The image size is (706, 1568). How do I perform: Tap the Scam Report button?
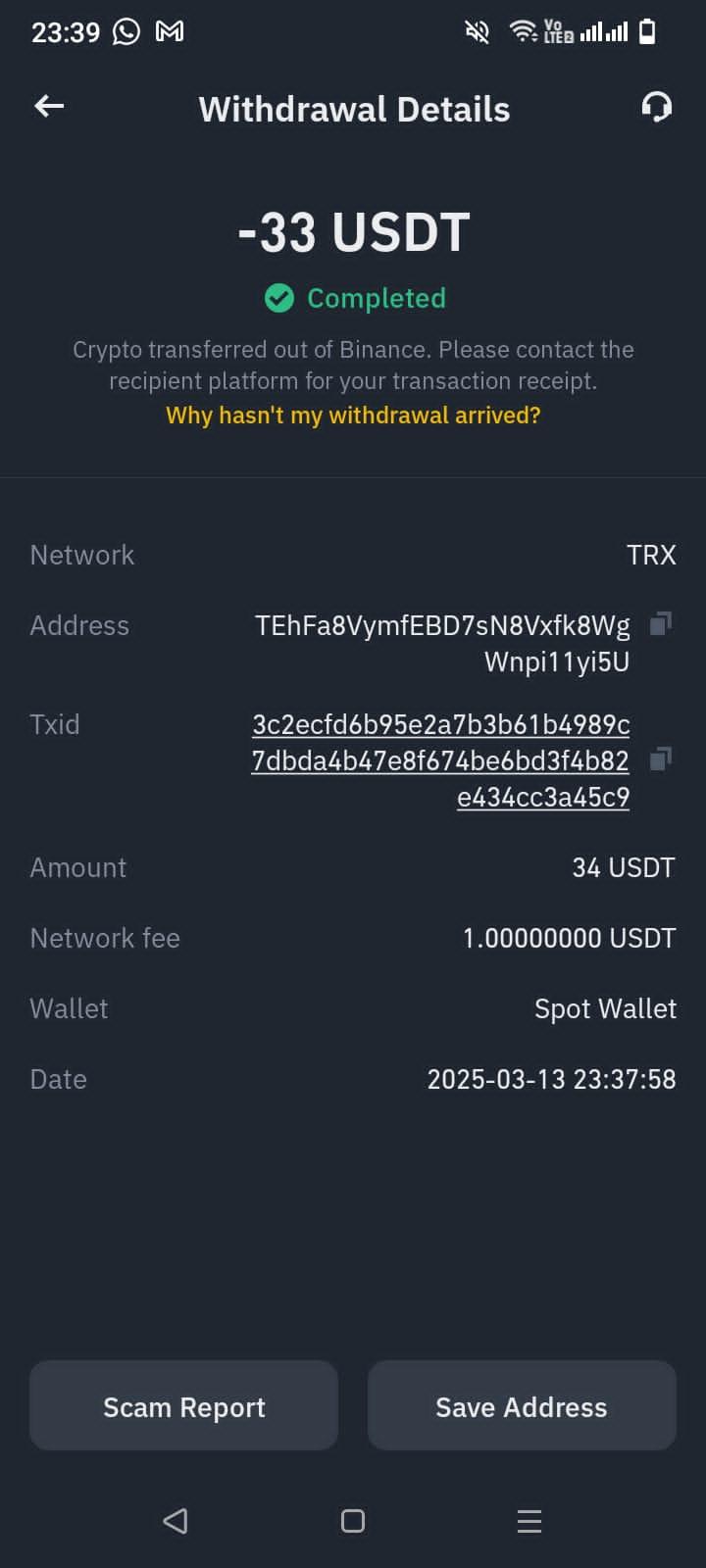(183, 1406)
